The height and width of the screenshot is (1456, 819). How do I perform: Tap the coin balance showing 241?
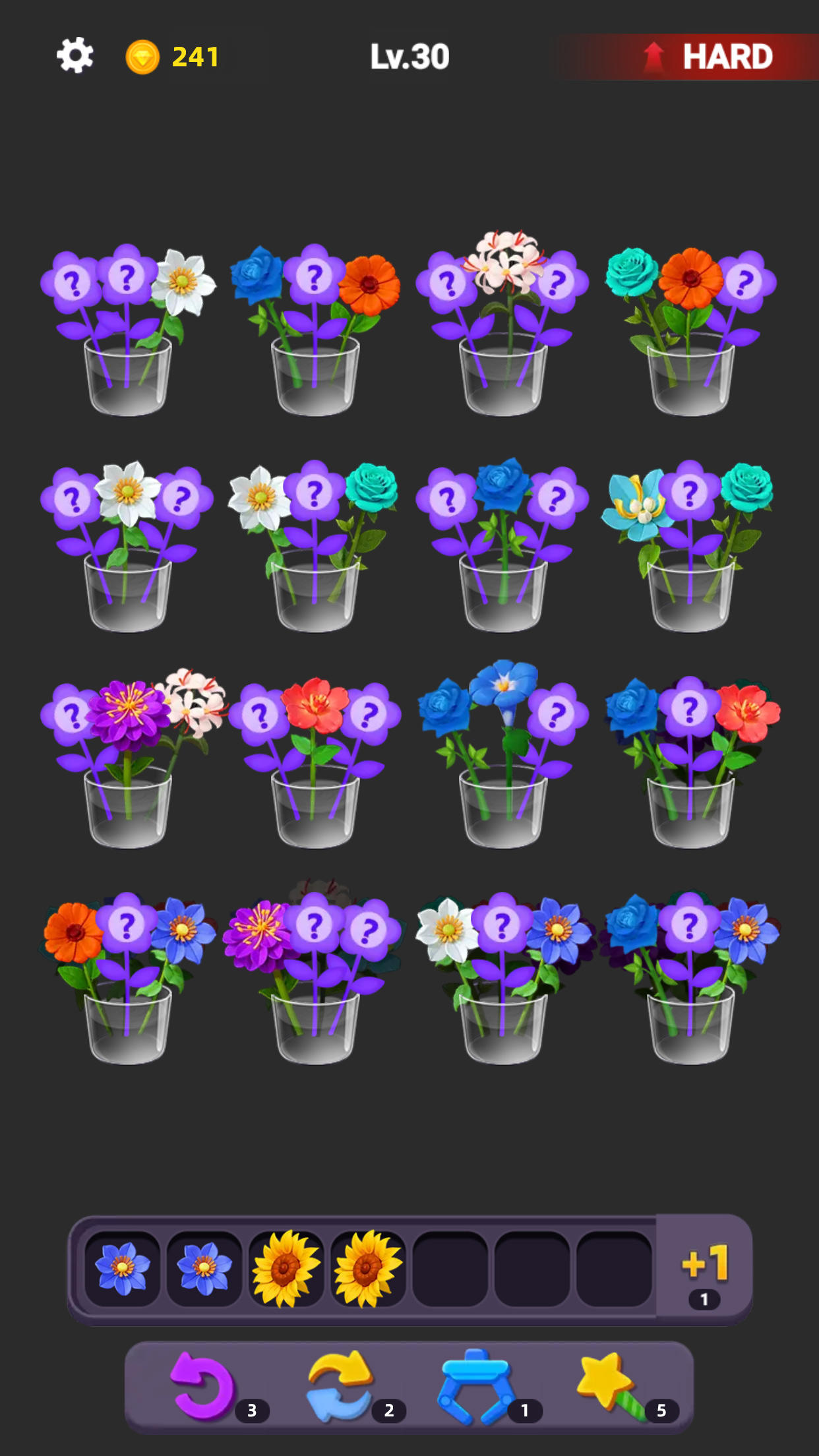(173, 56)
